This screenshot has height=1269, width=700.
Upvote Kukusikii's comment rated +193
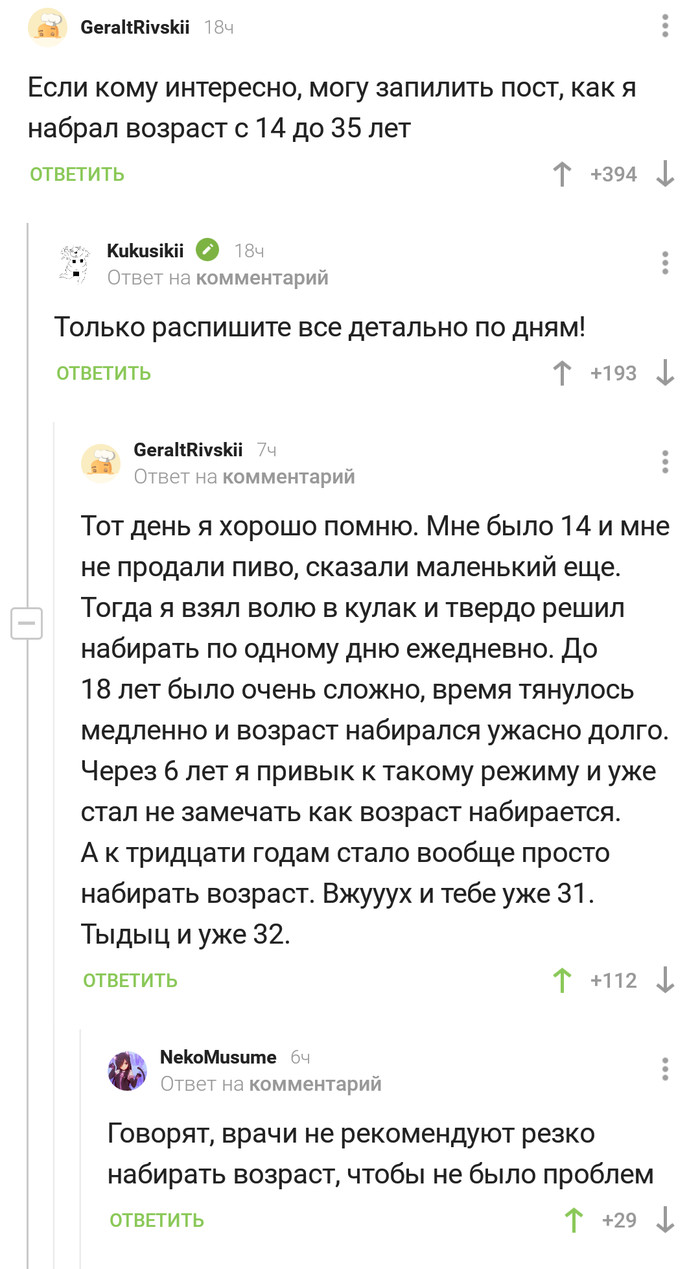(x=562, y=374)
